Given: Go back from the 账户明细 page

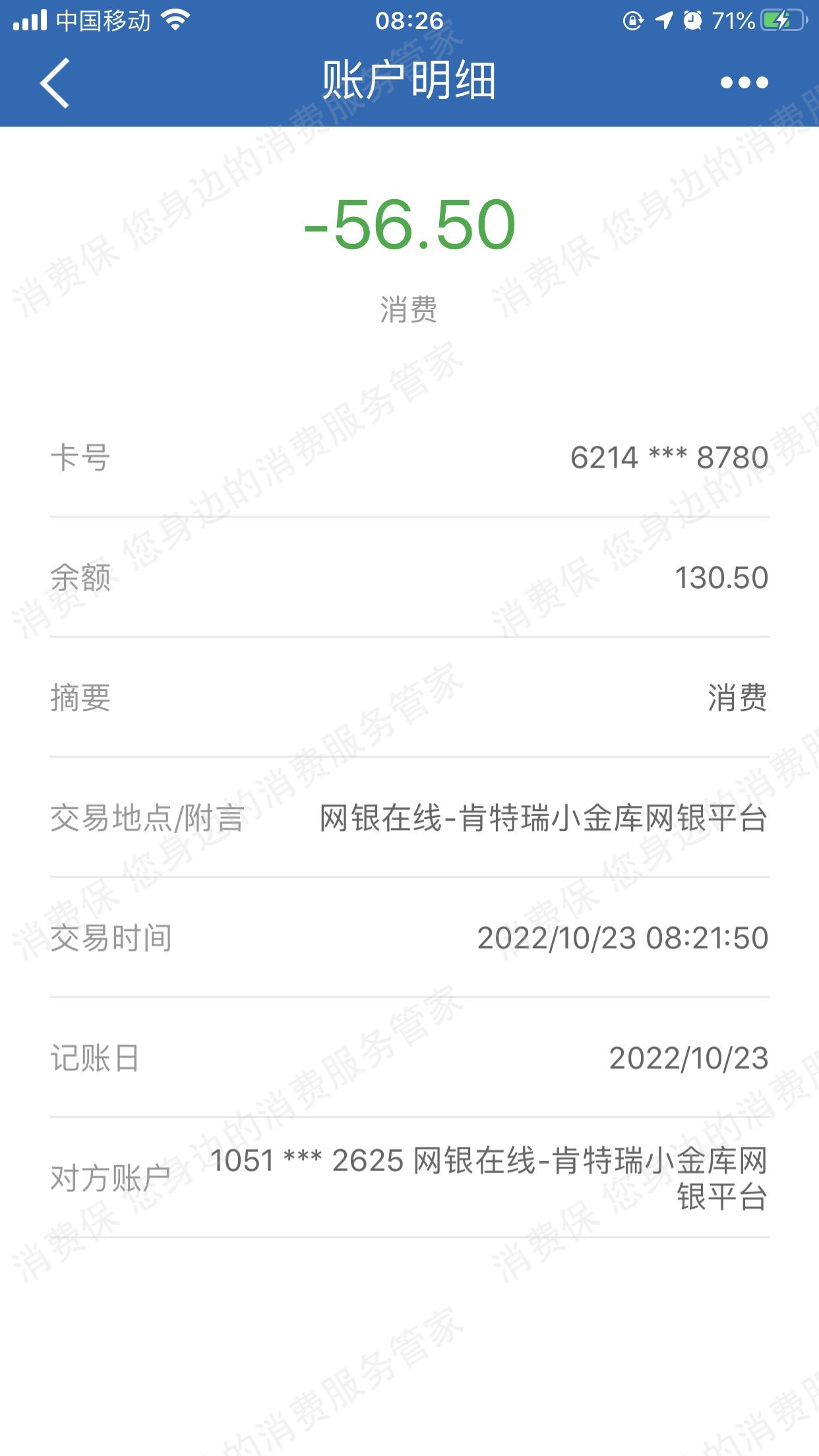Looking at the screenshot, I should point(55,82).
